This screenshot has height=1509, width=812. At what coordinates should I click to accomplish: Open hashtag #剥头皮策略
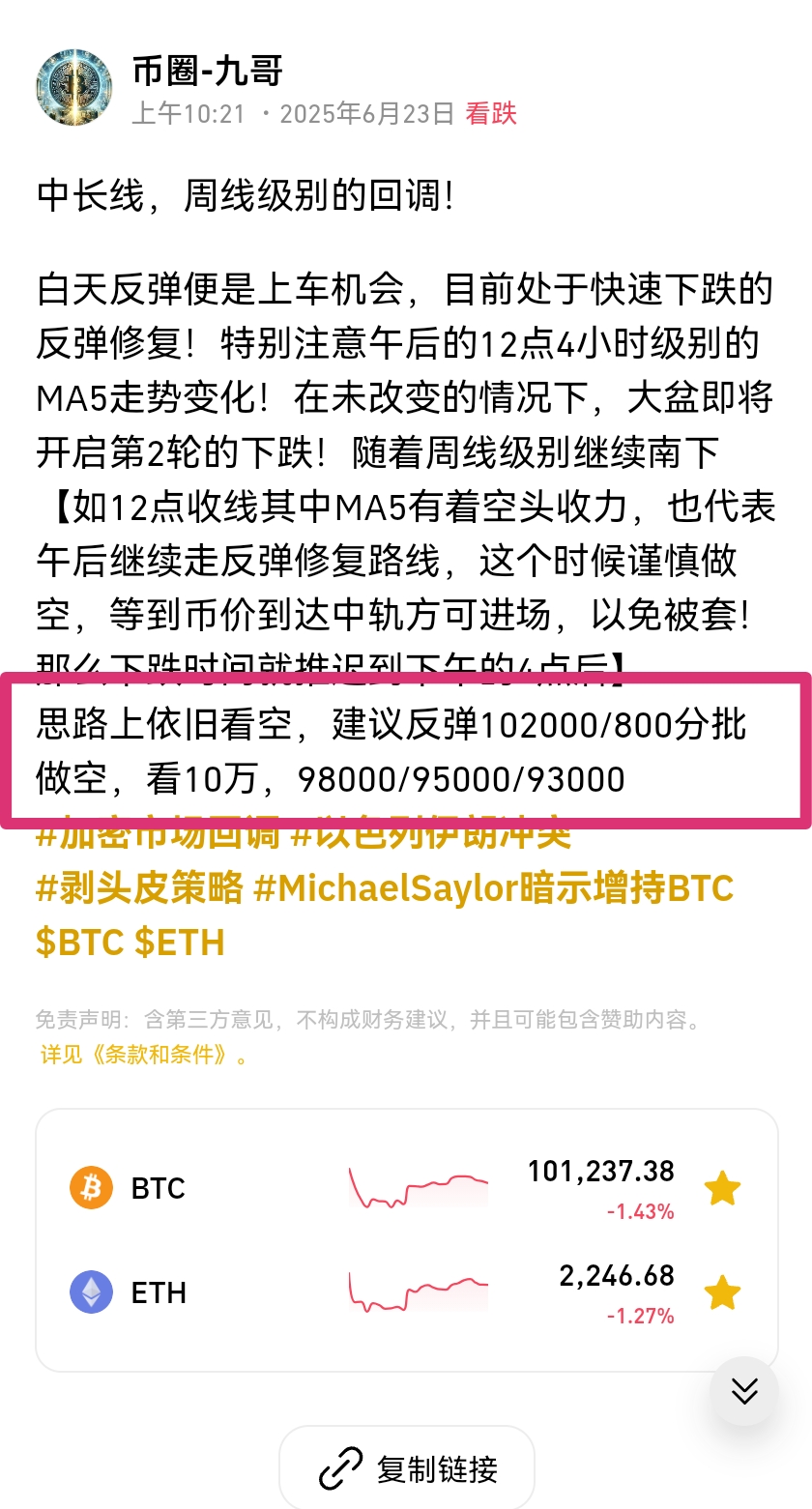[x=139, y=886]
